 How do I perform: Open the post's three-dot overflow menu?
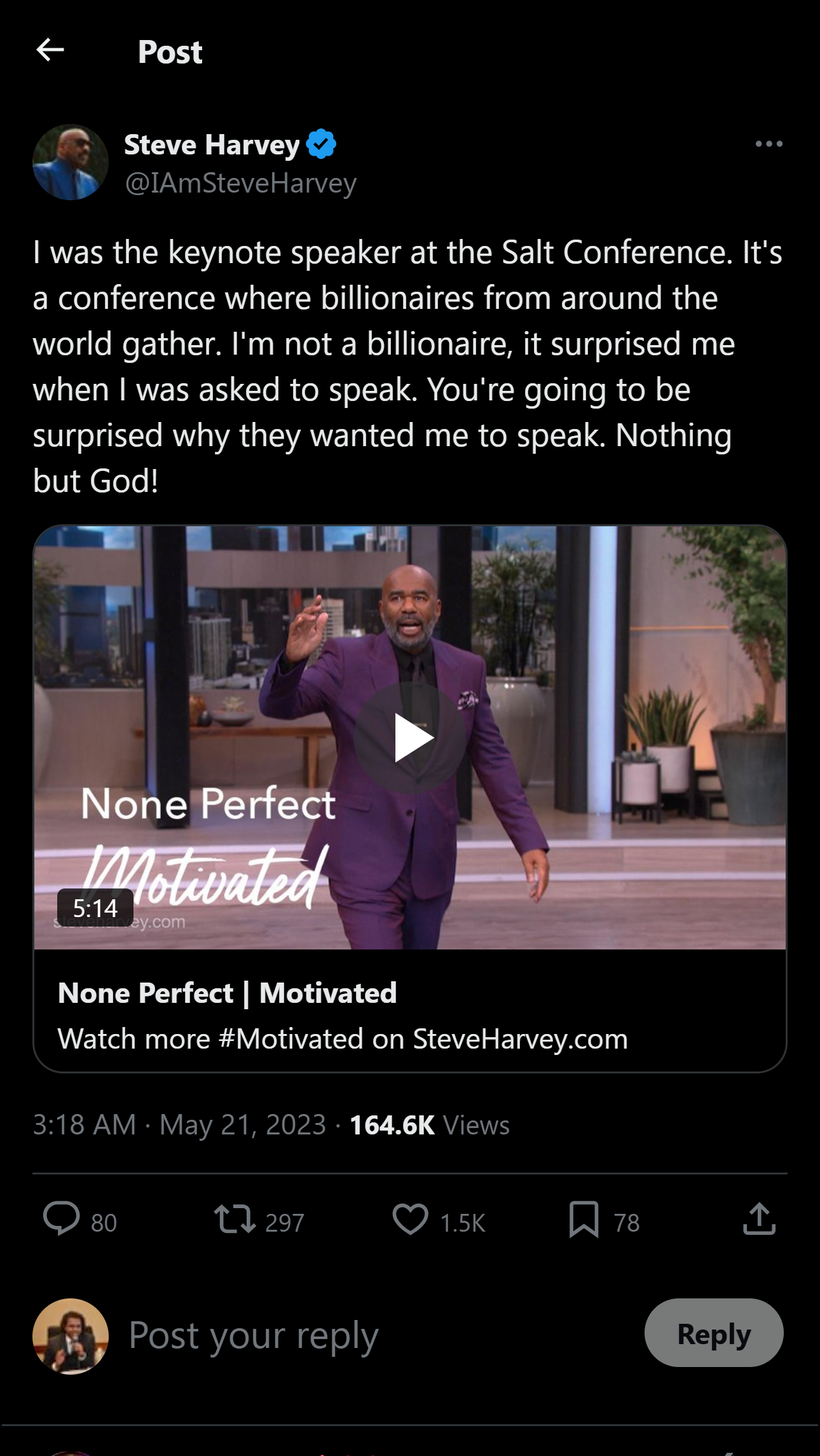(x=769, y=144)
